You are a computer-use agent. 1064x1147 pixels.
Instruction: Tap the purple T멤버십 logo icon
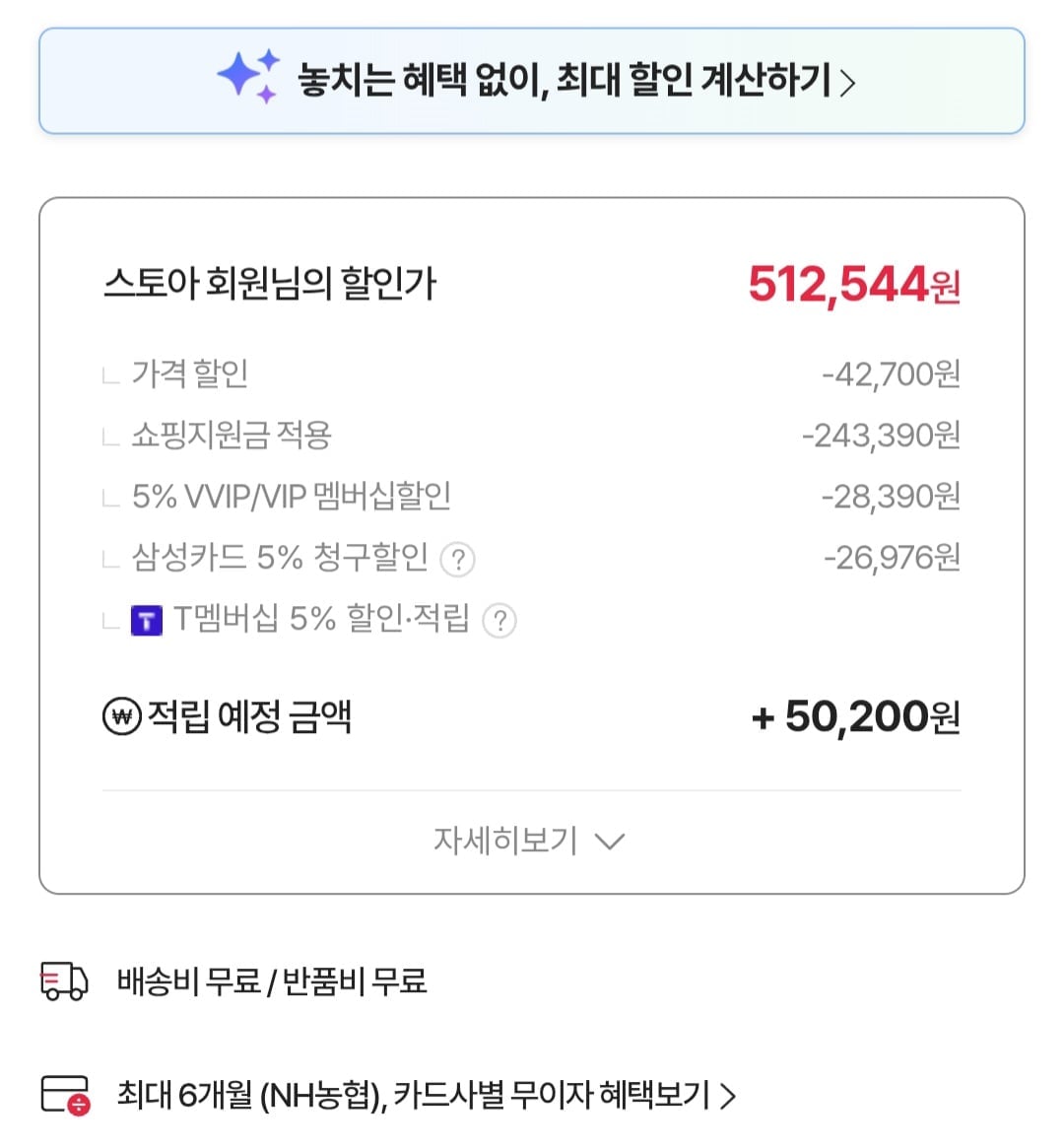145,620
